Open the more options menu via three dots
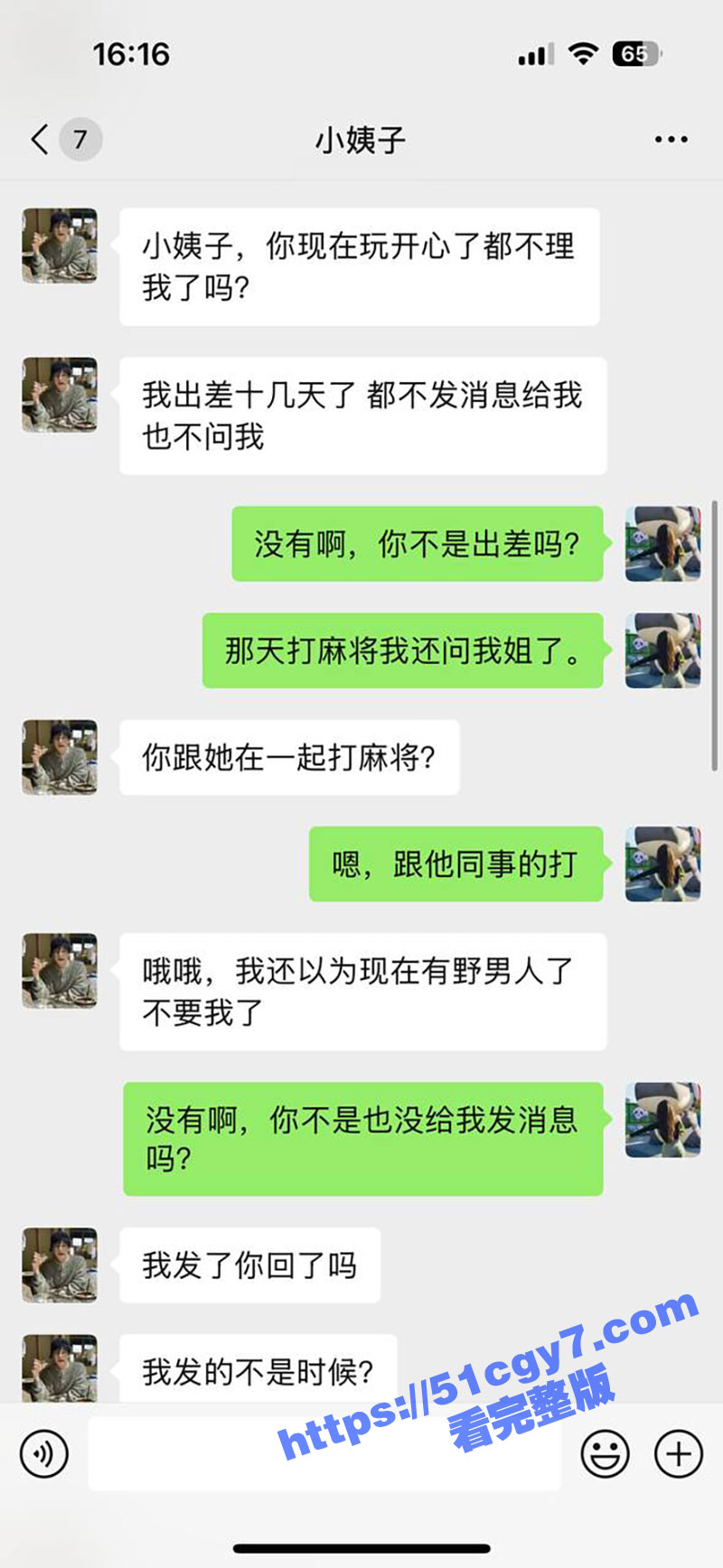 (x=670, y=139)
